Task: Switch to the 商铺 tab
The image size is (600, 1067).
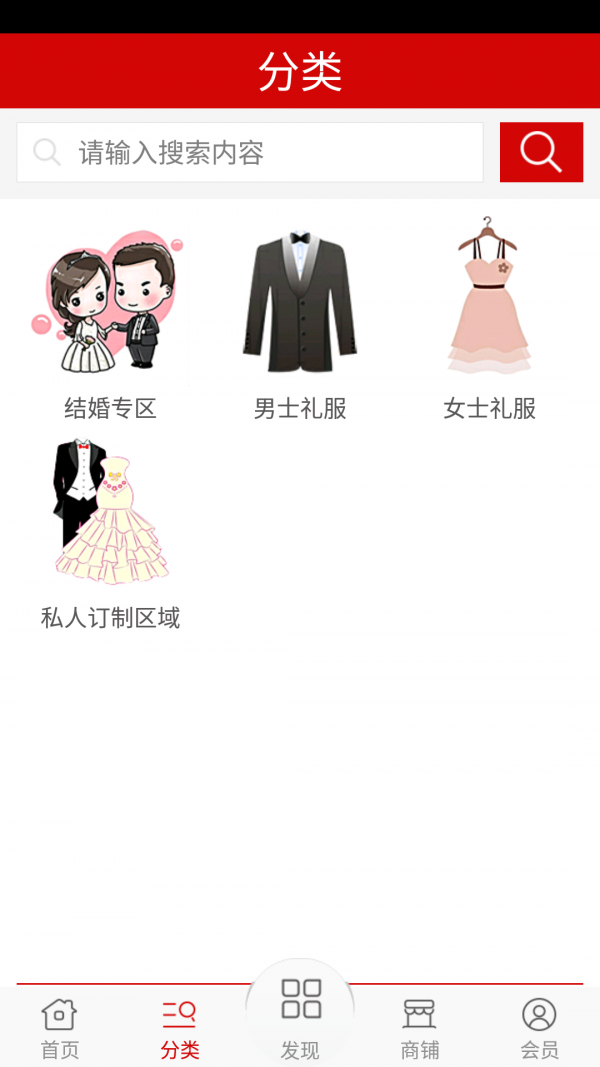Action: [420, 1027]
